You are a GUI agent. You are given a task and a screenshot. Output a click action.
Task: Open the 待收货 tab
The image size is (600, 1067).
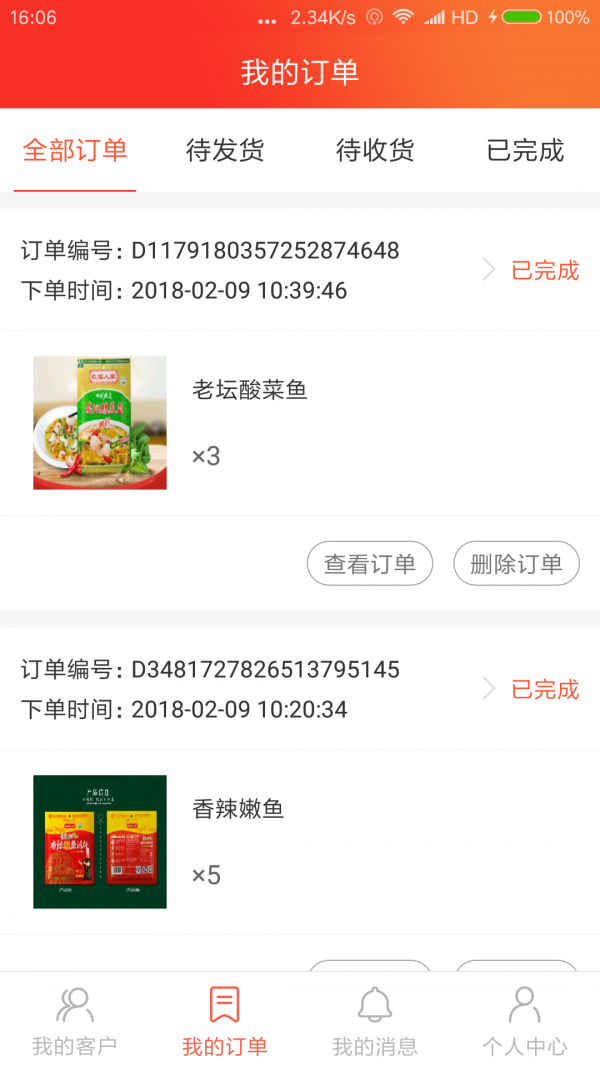pos(375,151)
